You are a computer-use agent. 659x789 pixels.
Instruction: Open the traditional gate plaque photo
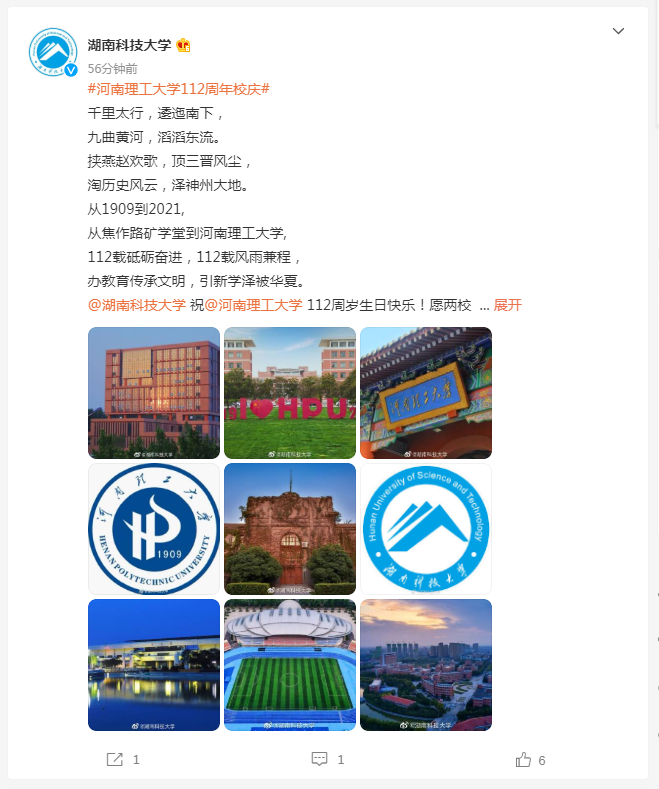[426, 393]
